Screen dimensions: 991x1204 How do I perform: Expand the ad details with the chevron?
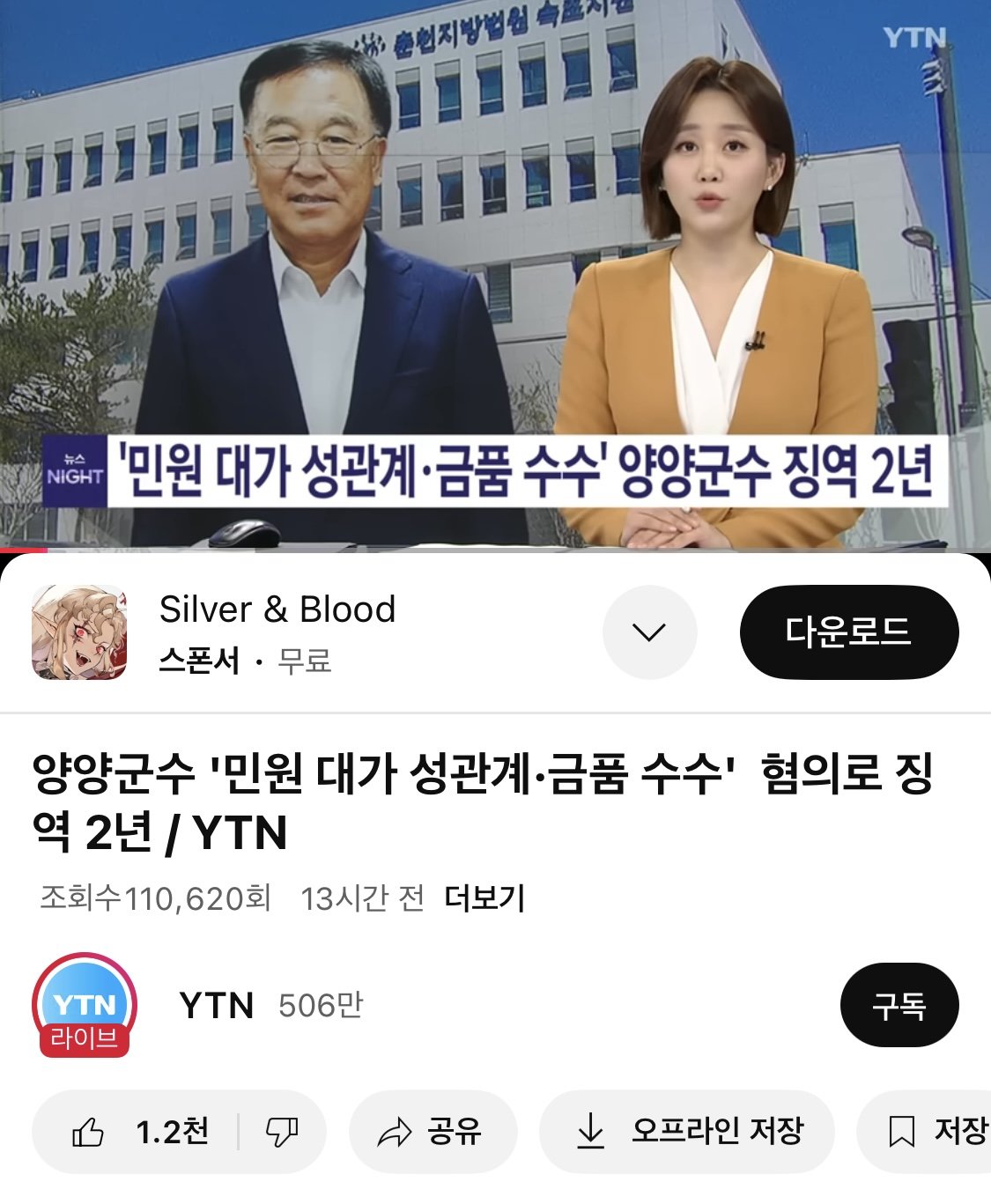tap(650, 632)
